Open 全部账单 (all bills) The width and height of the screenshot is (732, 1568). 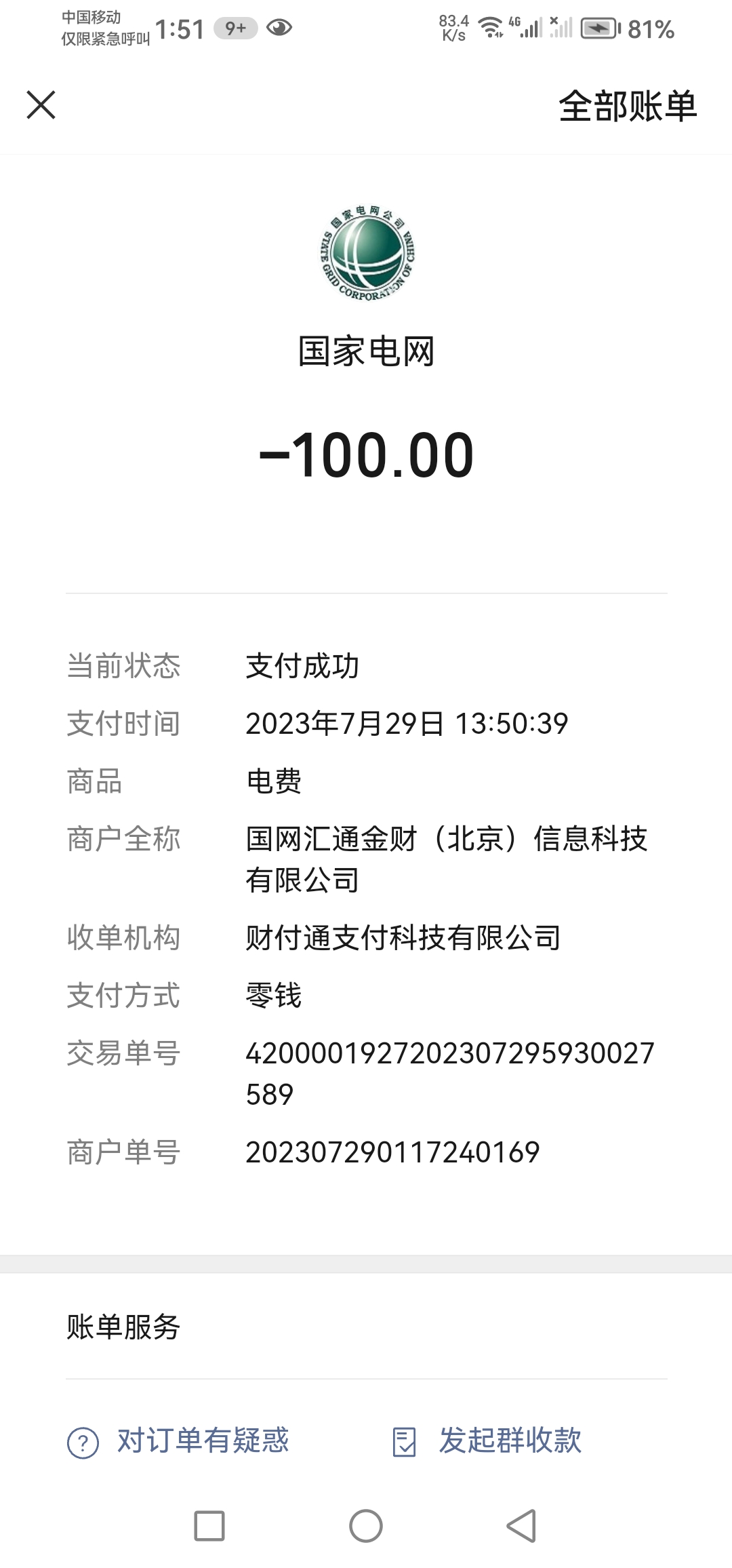pos(627,106)
